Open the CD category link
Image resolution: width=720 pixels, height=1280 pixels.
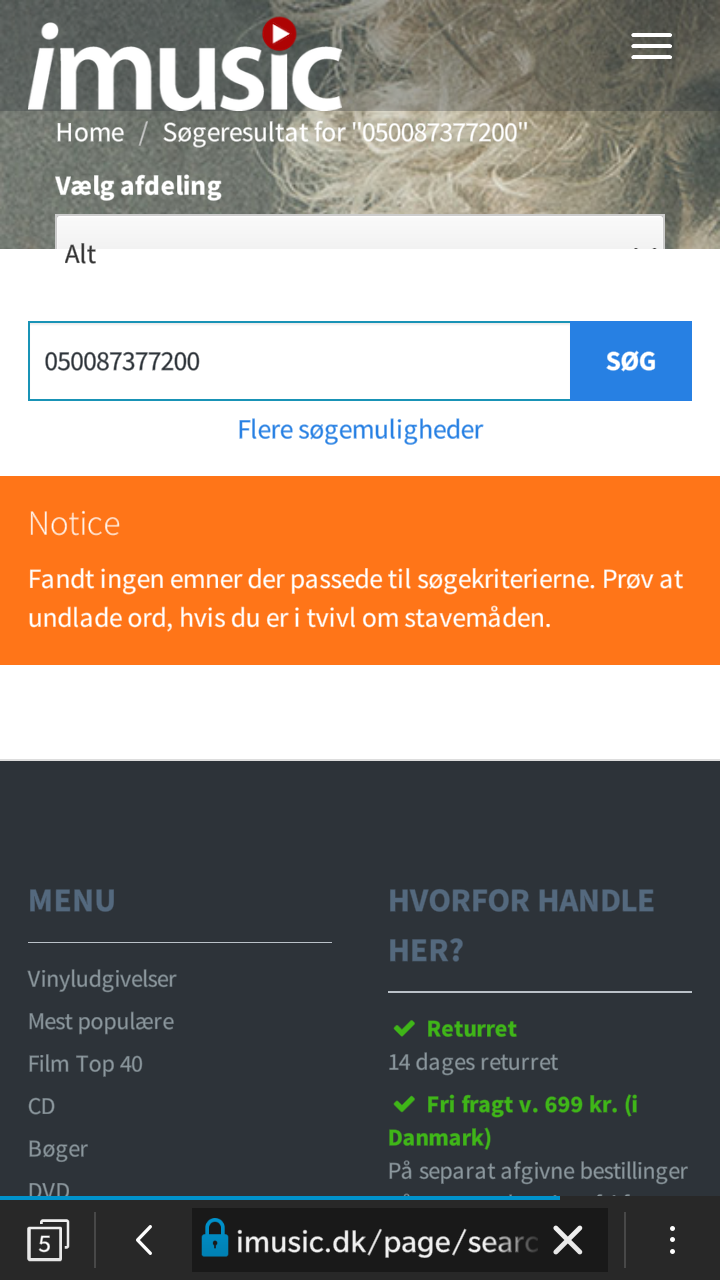coord(41,1106)
